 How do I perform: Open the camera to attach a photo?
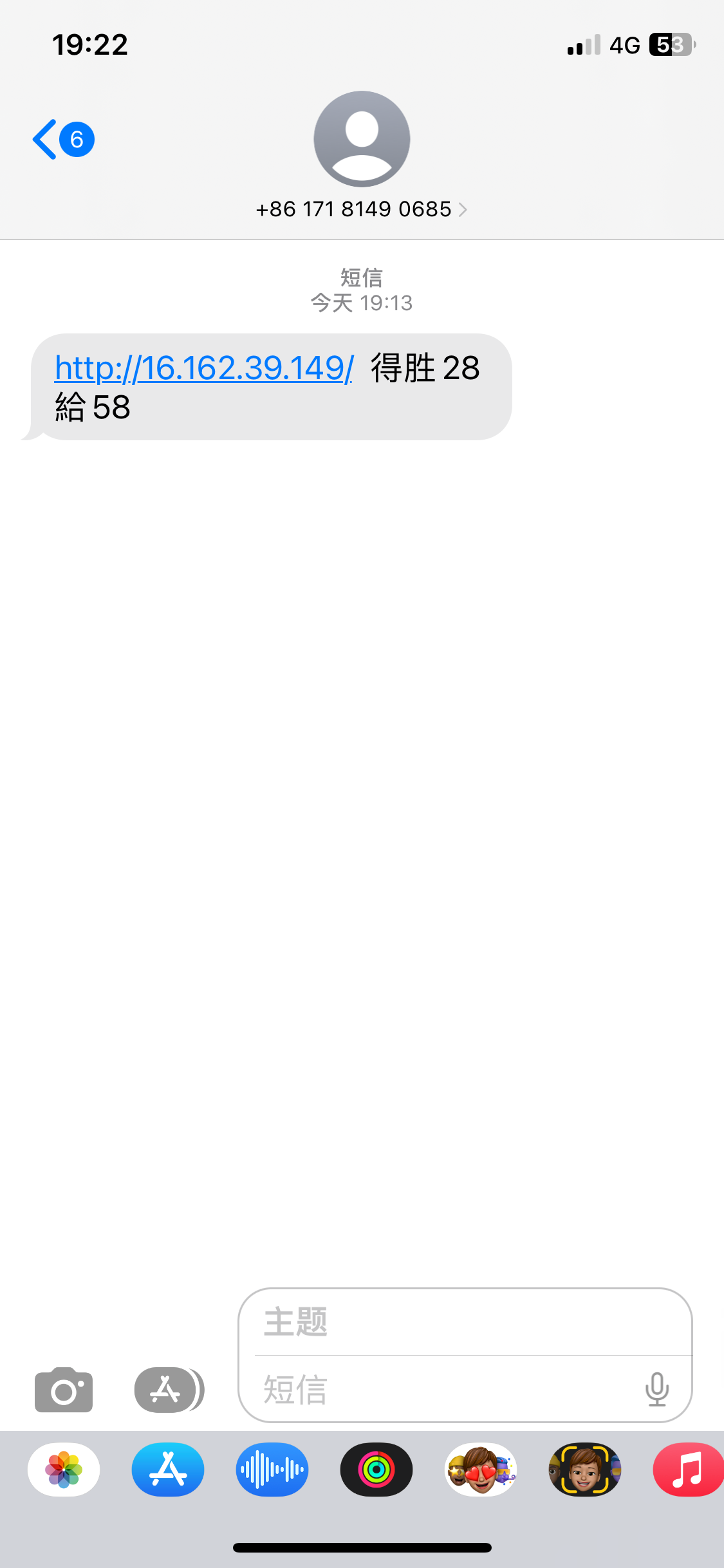pos(64,1390)
